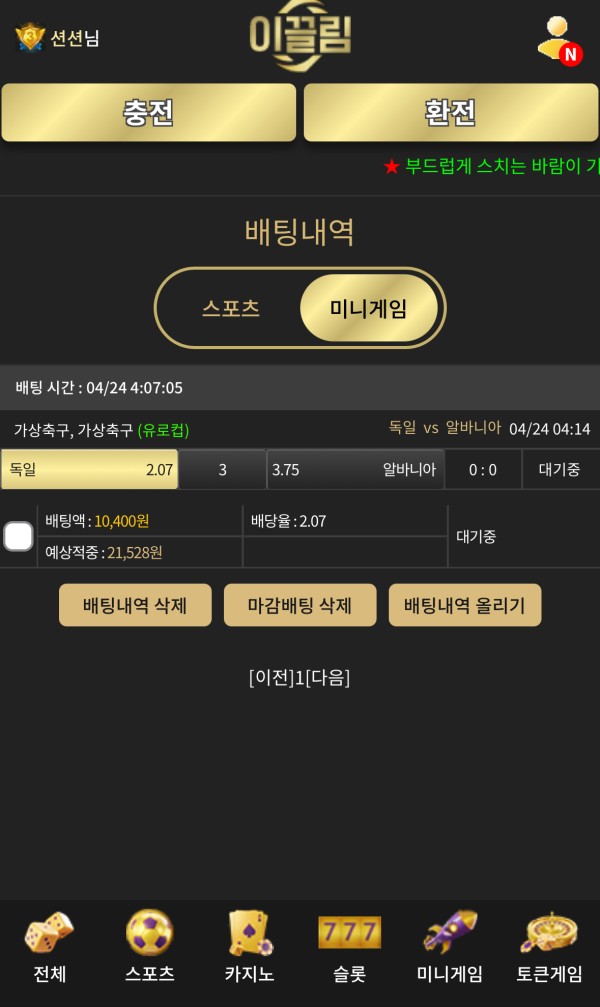Open 슬롯 in the bottom navigation

click(x=349, y=947)
